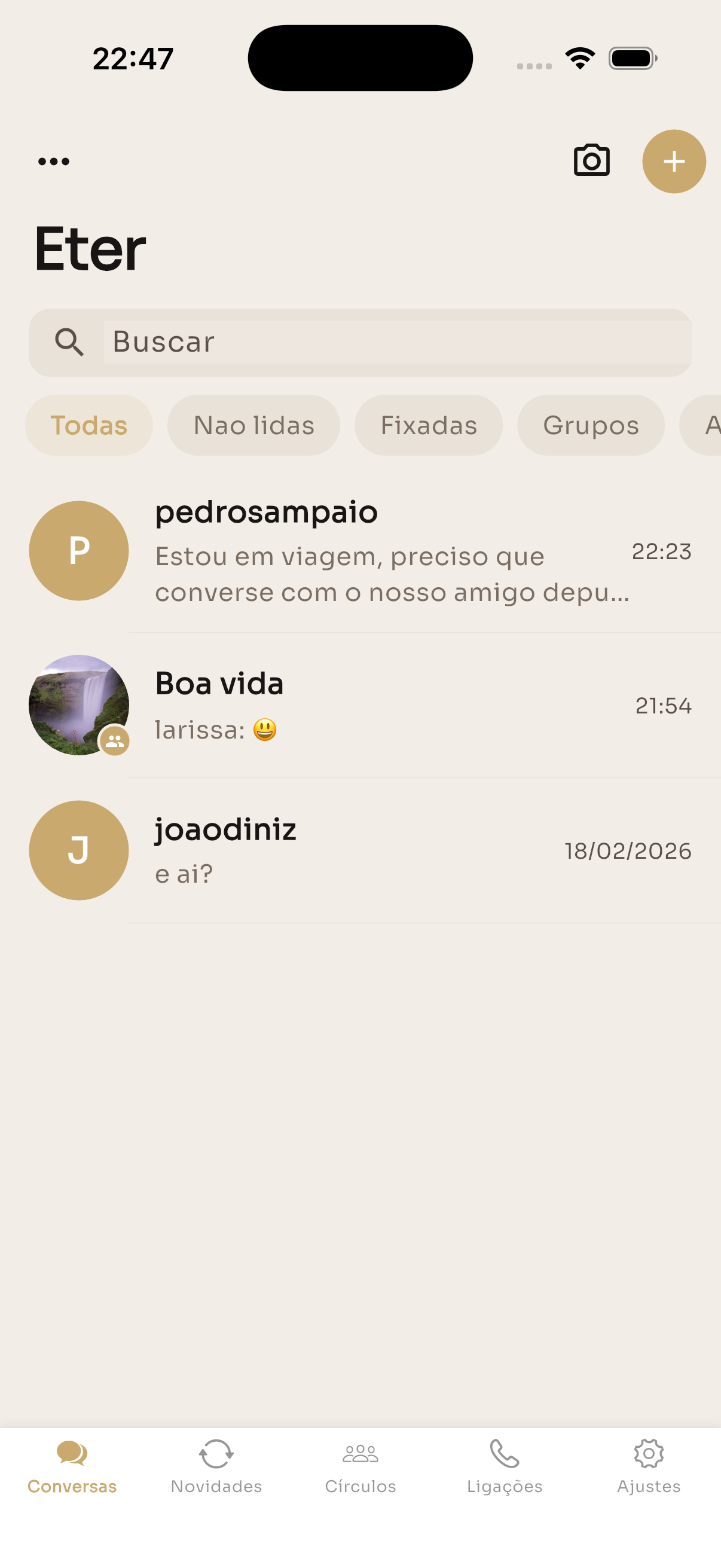Enable the Nao lidas filter
This screenshot has height=1568, width=721.
point(253,425)
